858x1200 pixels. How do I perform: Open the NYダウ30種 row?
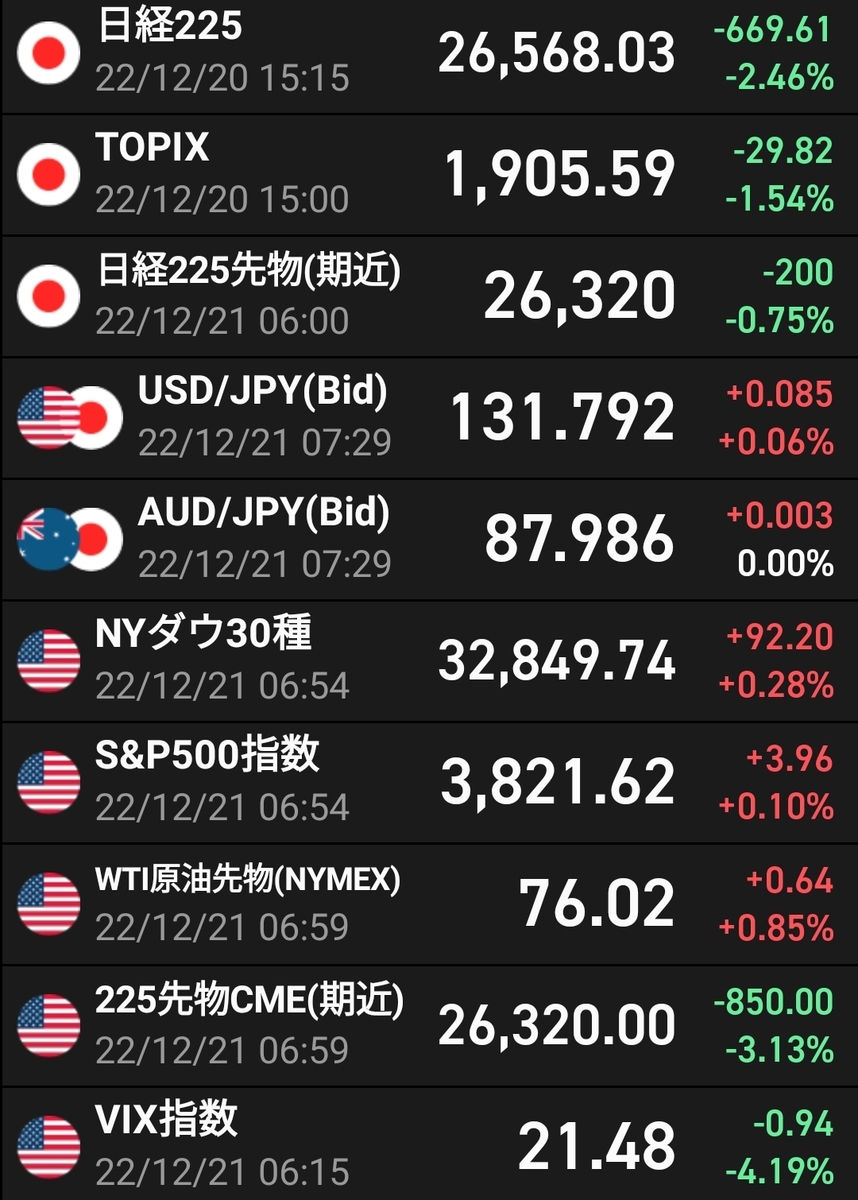(429, 660)
